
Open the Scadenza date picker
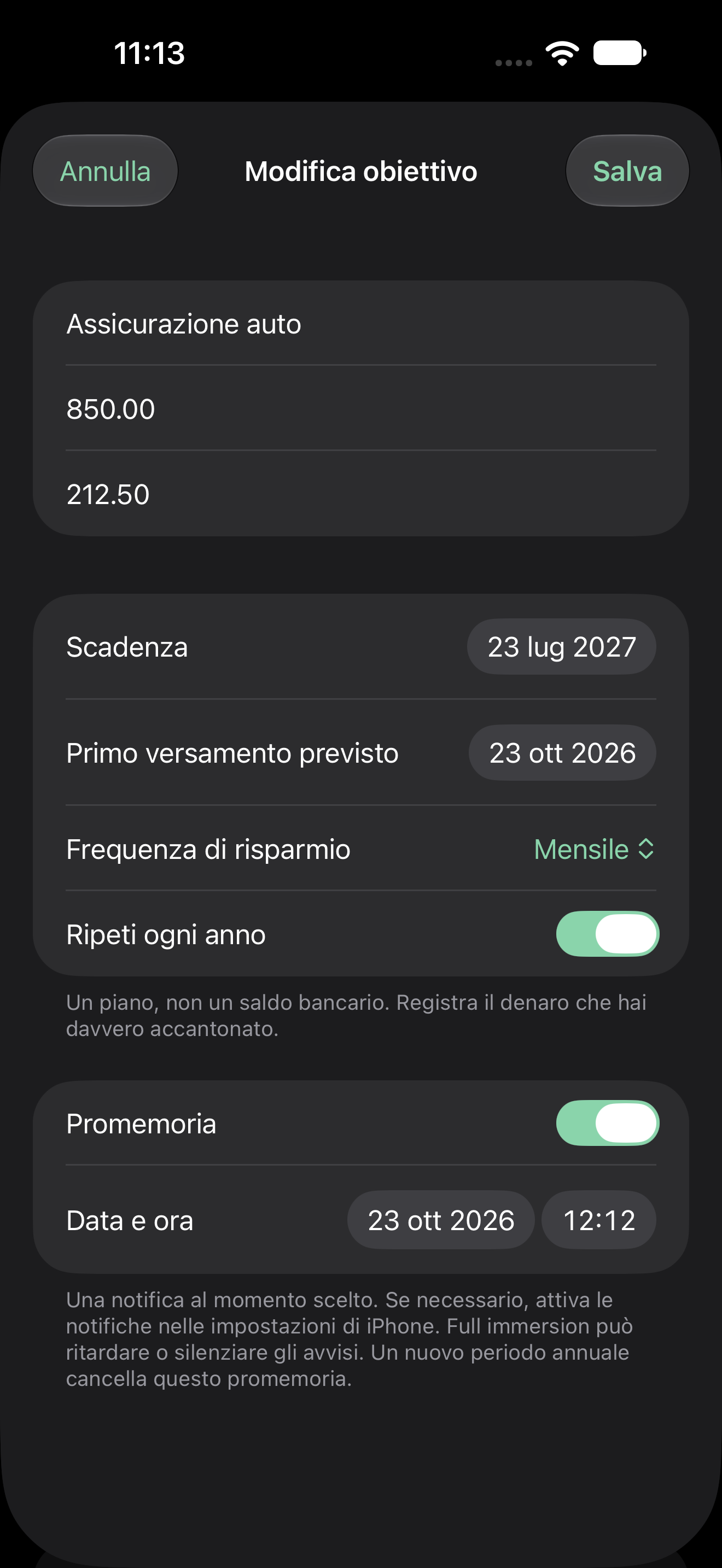(x=561, y=646)
